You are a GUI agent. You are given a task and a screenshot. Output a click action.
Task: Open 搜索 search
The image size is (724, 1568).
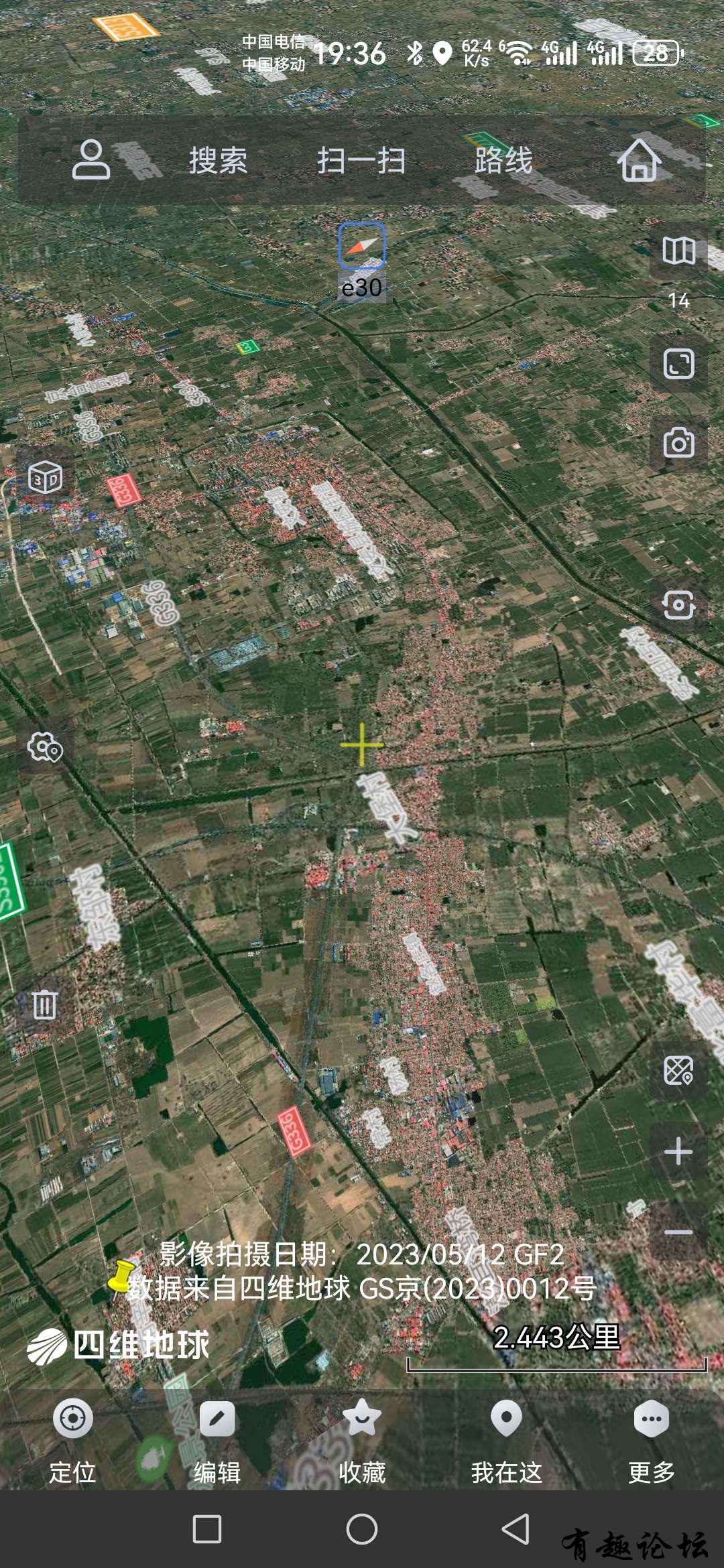pos(218,161)
